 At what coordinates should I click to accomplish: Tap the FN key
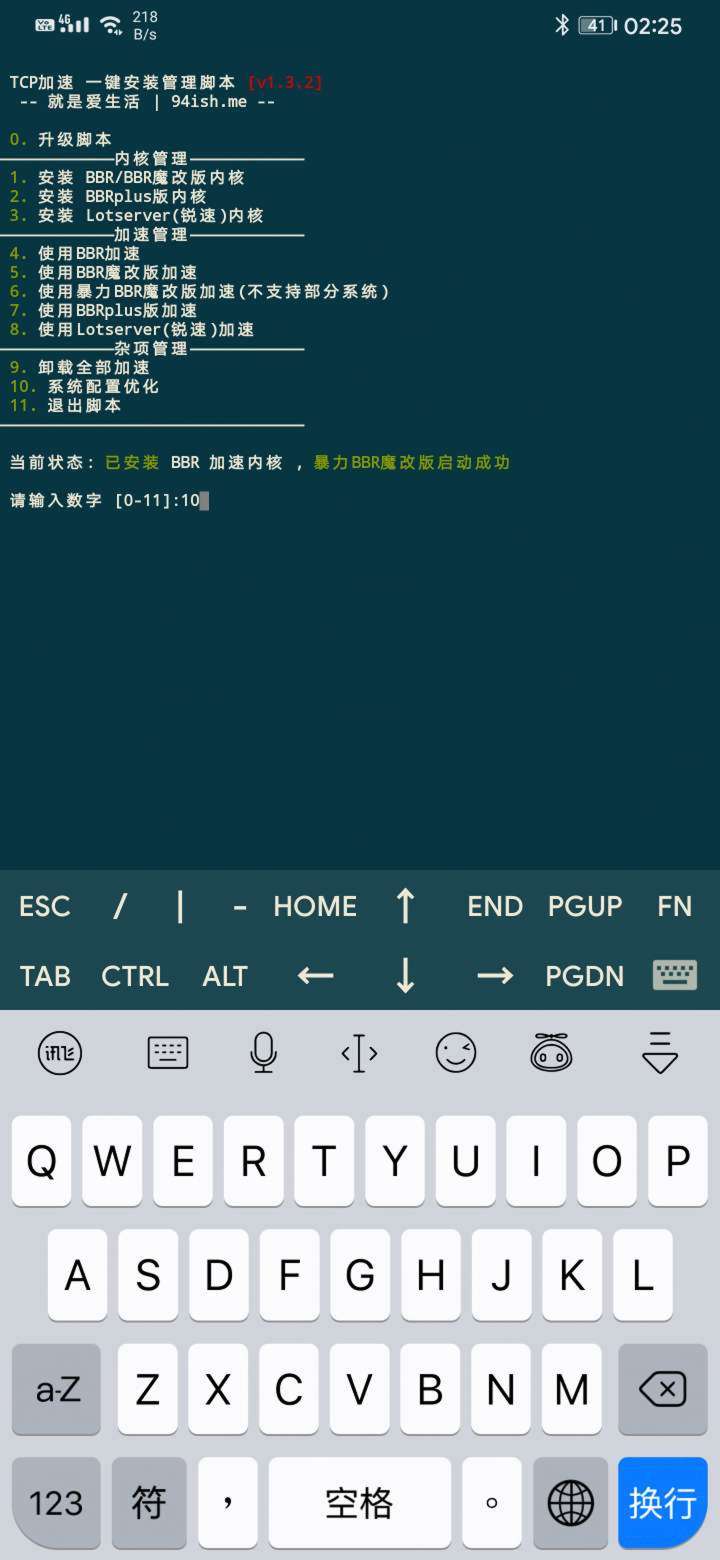674,906
